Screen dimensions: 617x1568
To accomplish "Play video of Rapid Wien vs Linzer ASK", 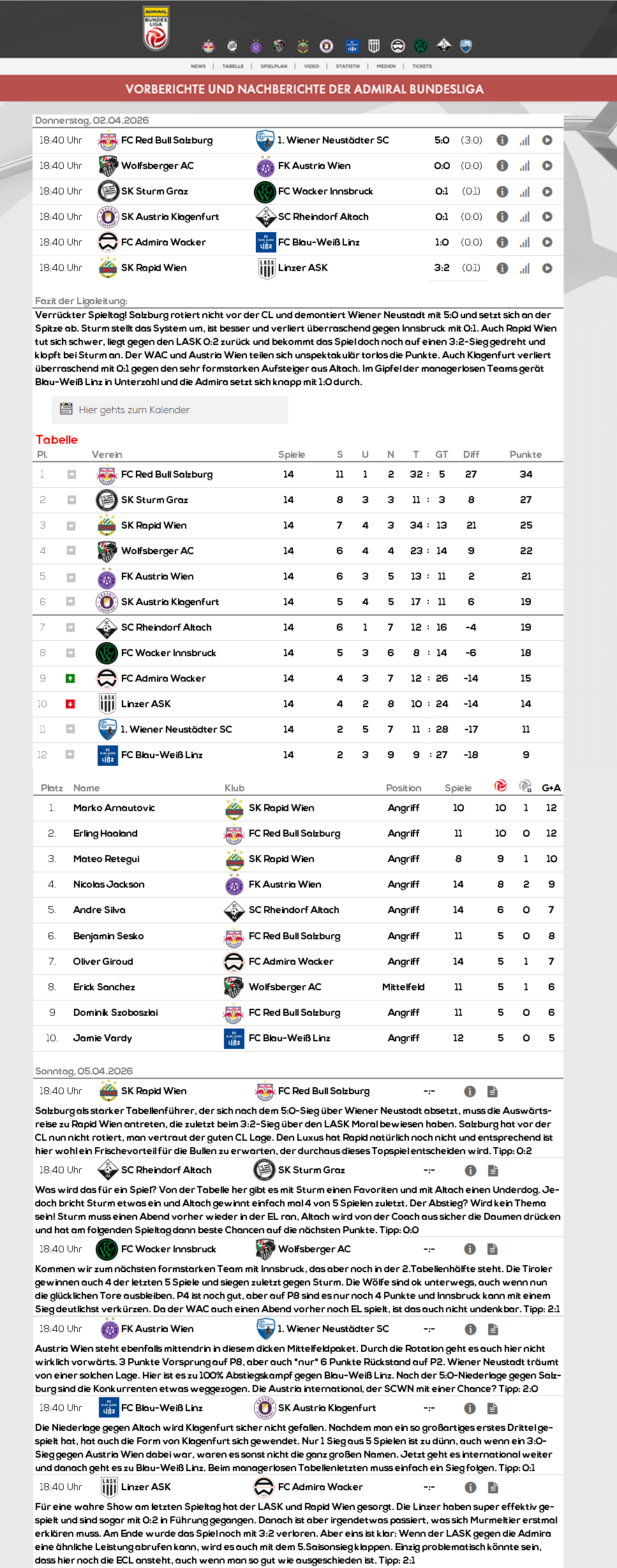I will coord(547,268).
